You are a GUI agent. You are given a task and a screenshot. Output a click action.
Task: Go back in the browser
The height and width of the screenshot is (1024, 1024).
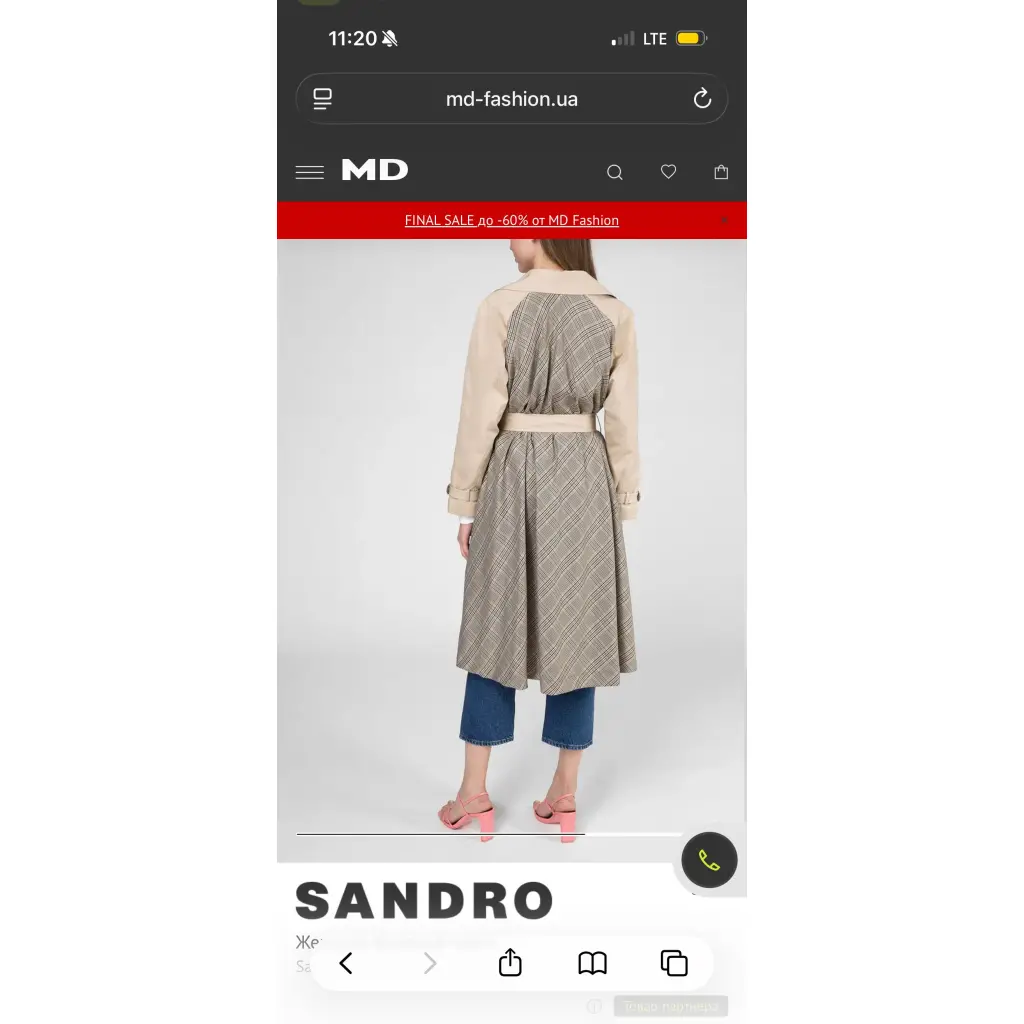[346, 963]
